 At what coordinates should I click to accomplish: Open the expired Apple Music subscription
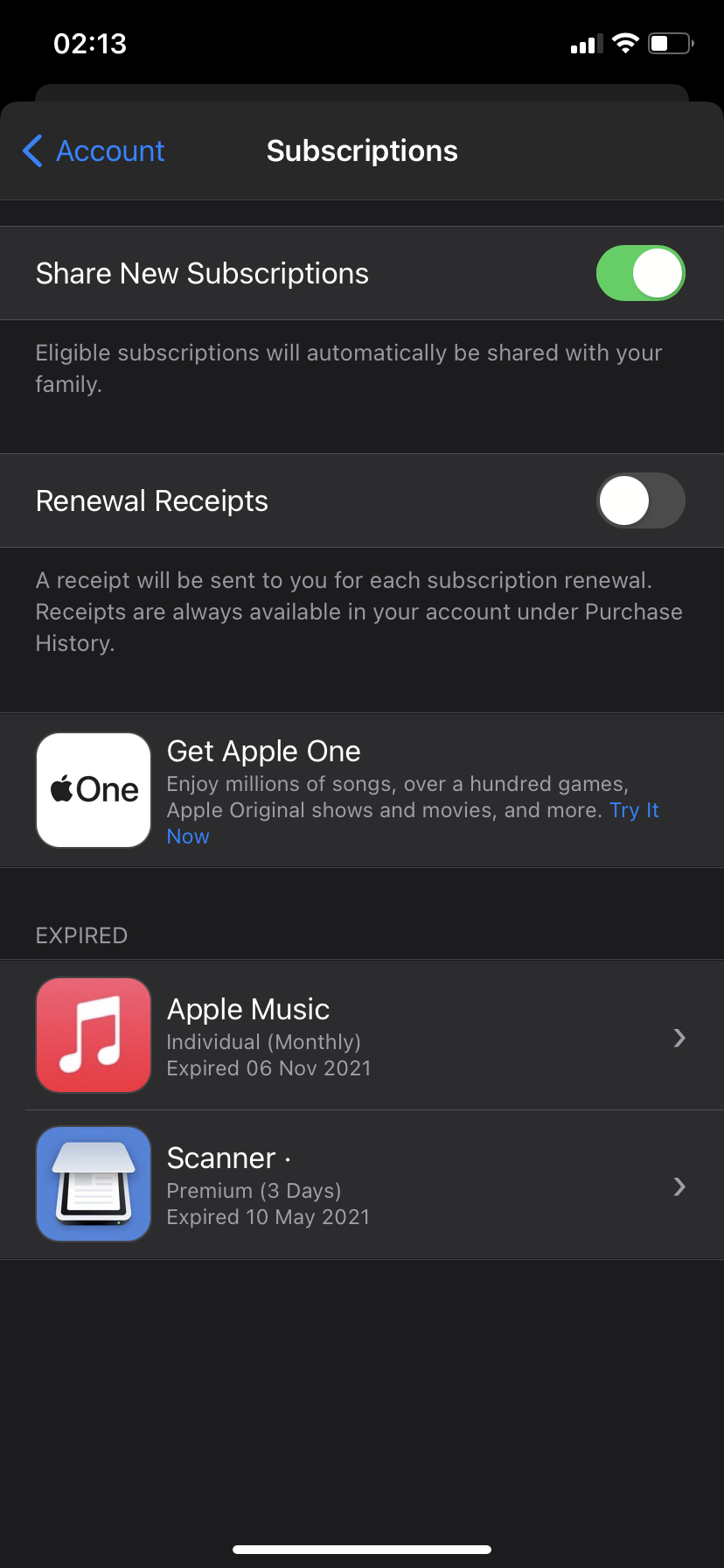[x=362, y=1036]
